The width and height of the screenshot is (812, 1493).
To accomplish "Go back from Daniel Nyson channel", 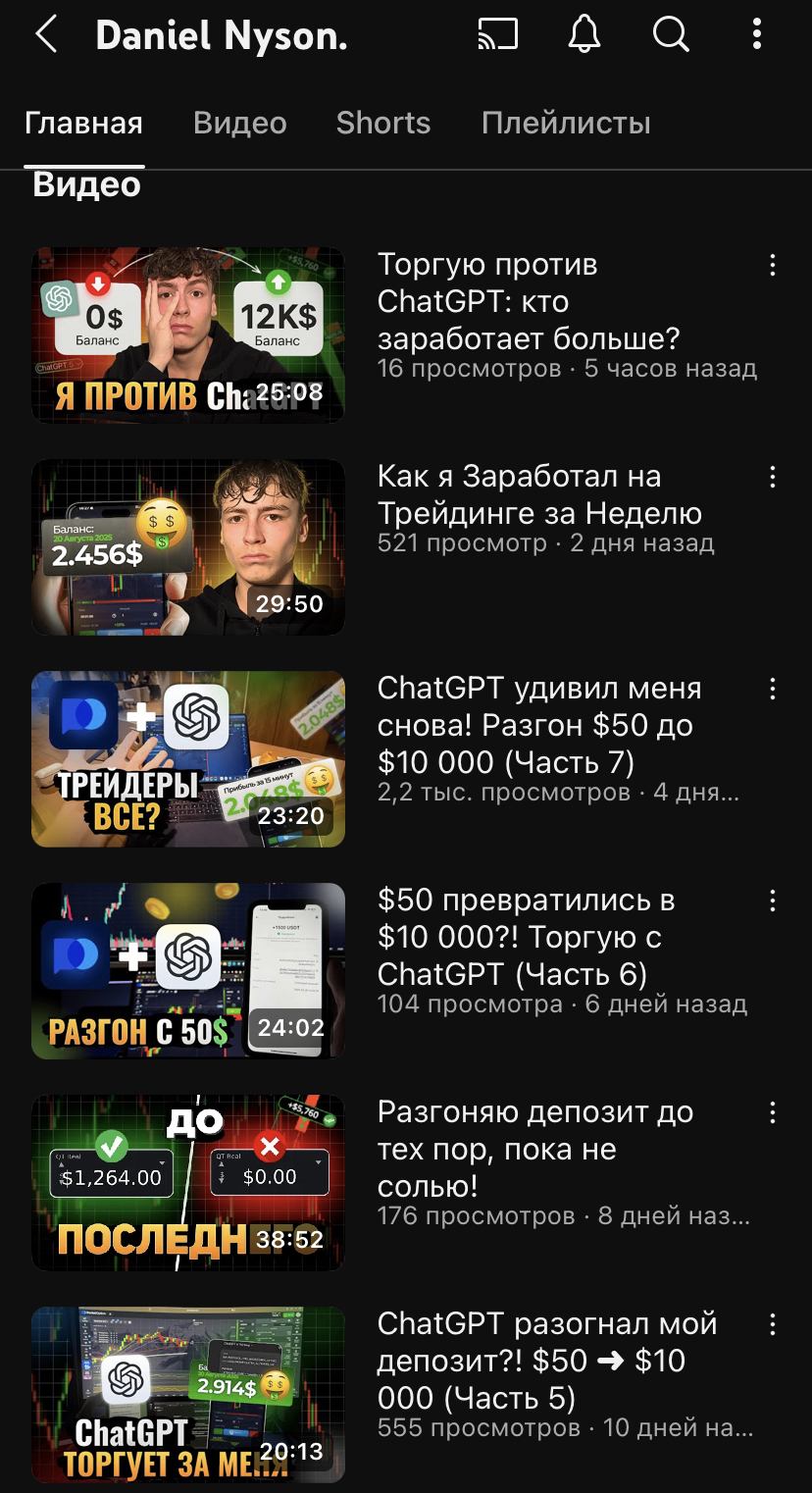I will [46, 36].
